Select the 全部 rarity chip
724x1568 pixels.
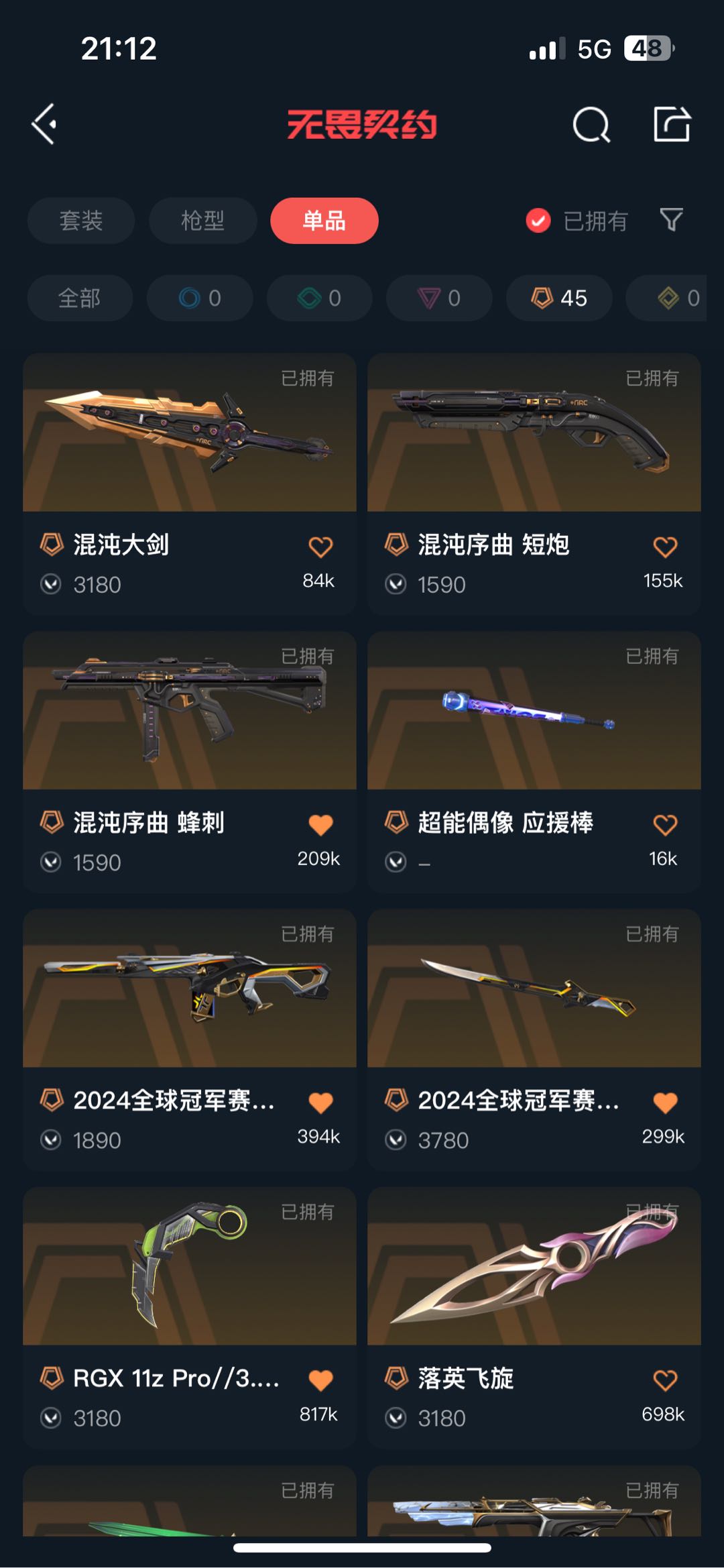(80, 298)
